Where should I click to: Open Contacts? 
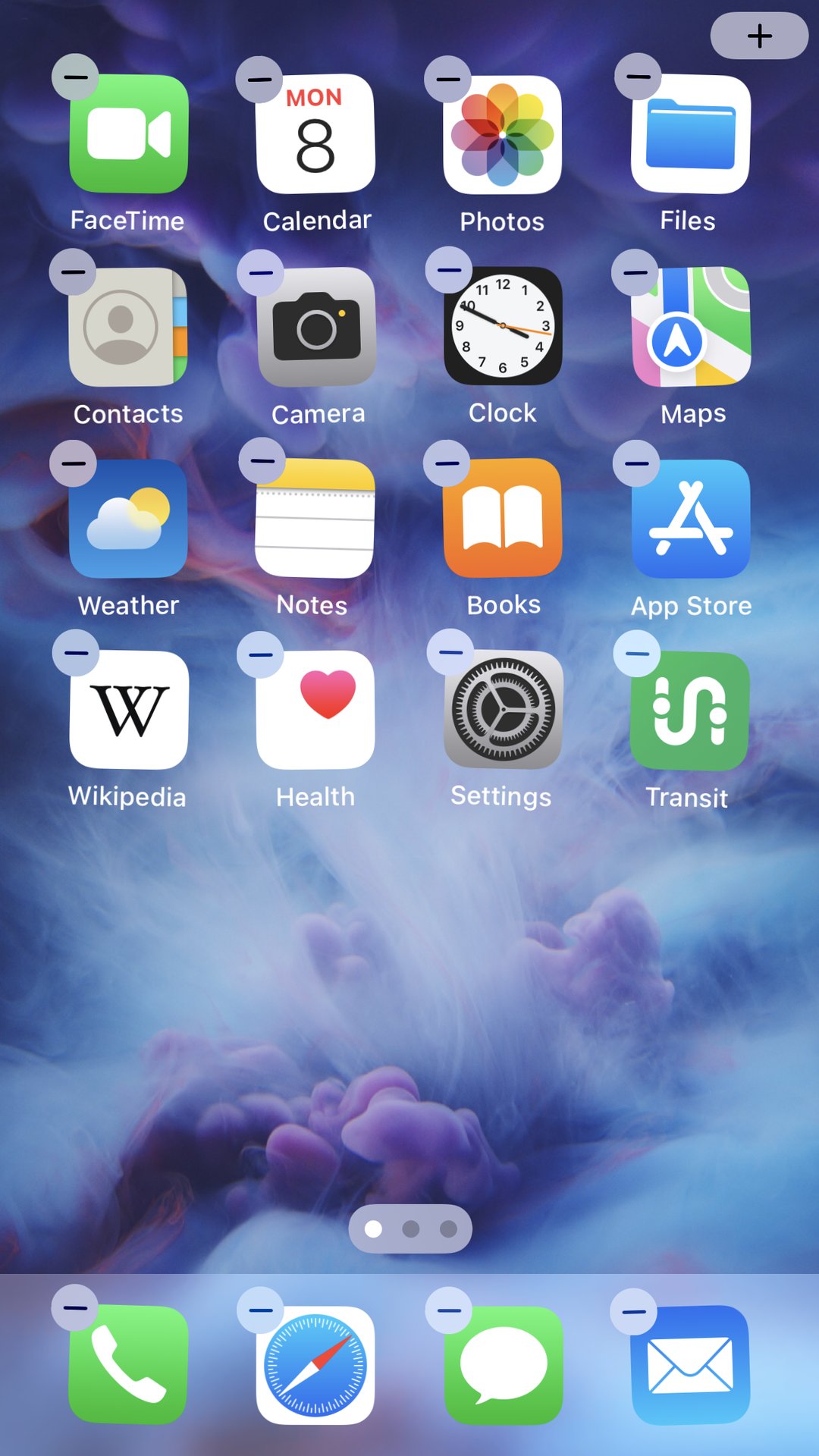(x=127, y=328)
